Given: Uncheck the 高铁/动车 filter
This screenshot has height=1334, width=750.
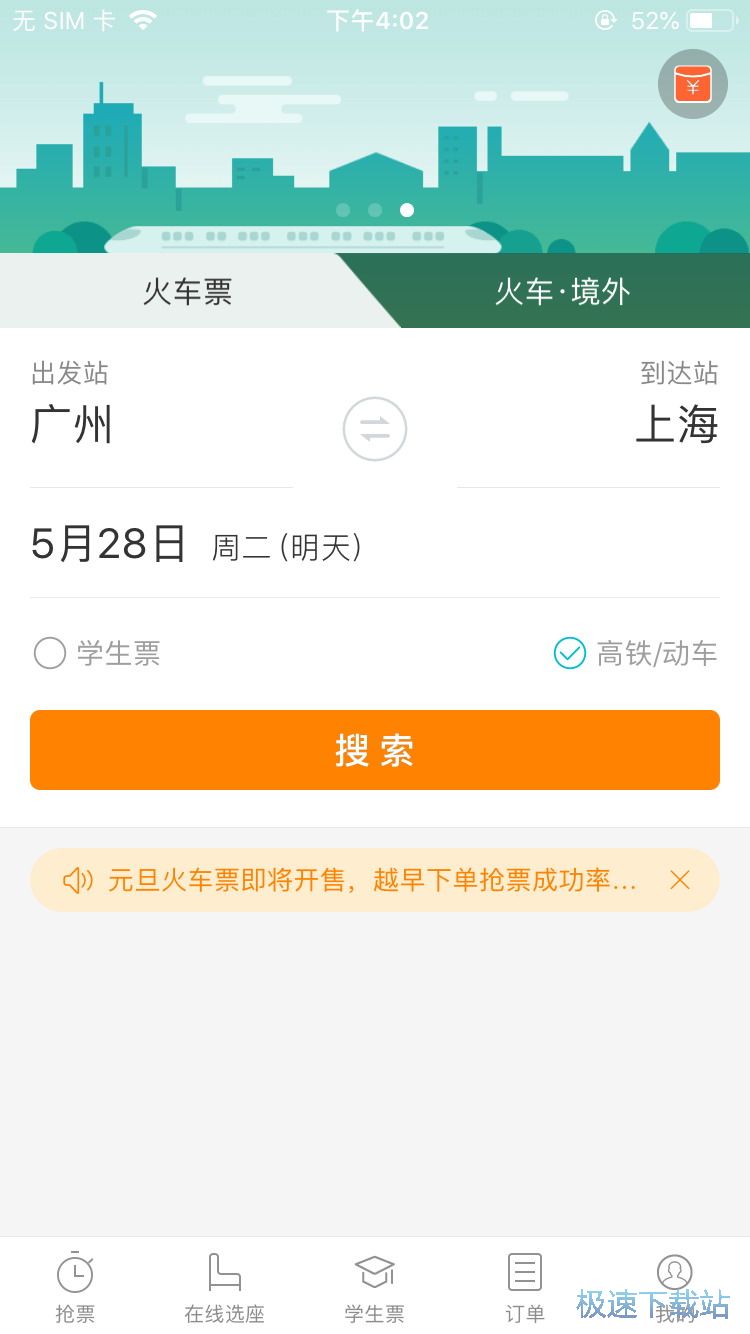Looking at the screenshot, I should coord(570,653).
